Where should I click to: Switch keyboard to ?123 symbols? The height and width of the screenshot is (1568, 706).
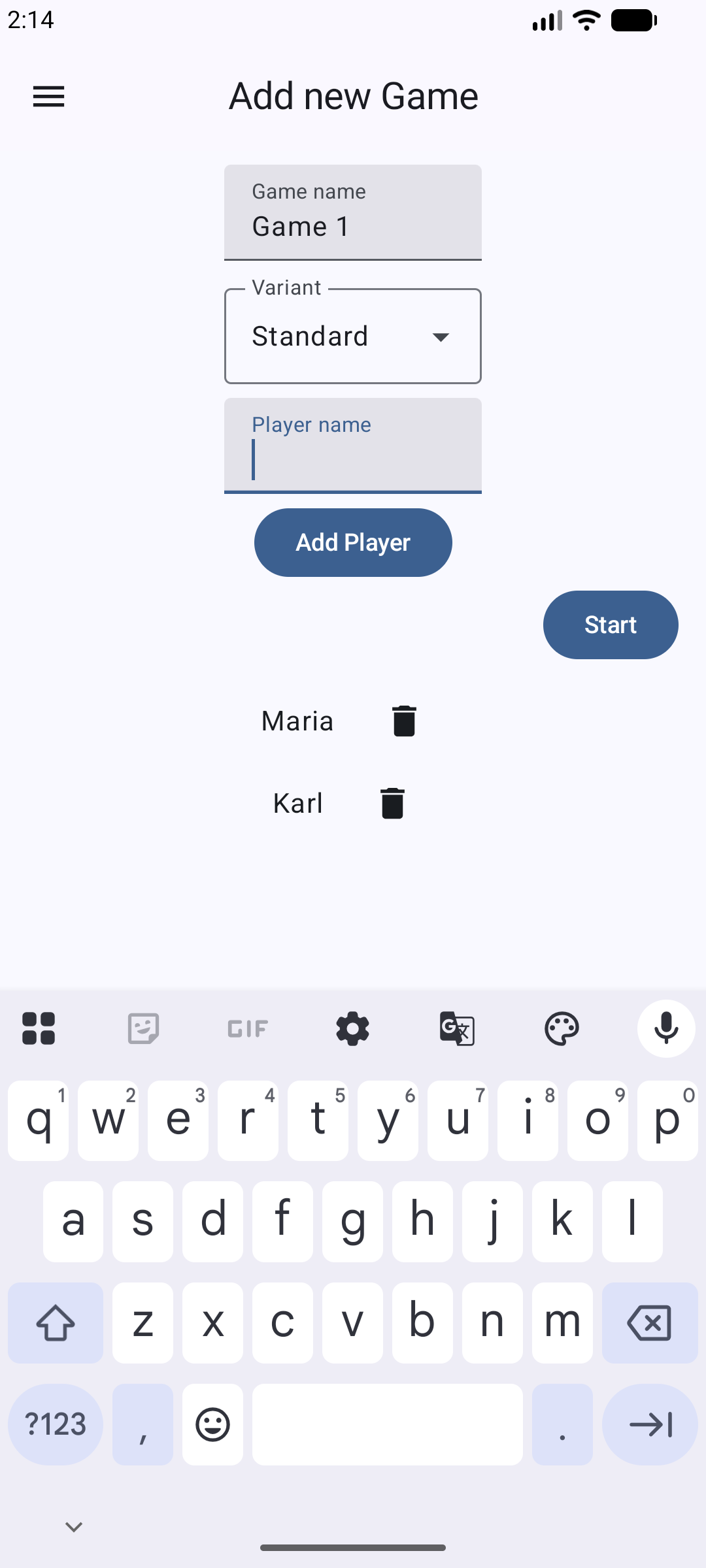pos(56,1424)
